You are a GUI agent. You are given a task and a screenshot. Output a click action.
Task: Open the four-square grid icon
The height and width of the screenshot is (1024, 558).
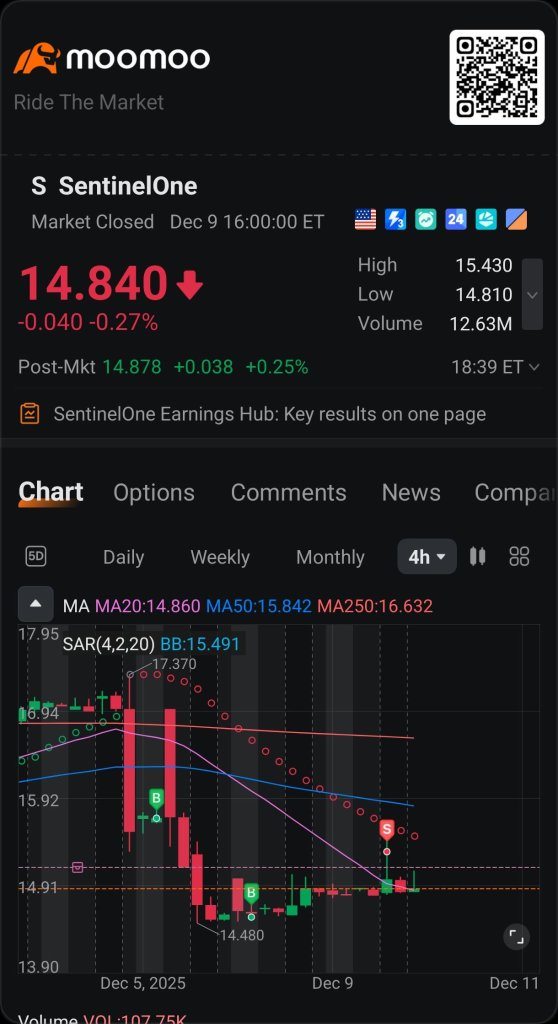tap(519, 556)
